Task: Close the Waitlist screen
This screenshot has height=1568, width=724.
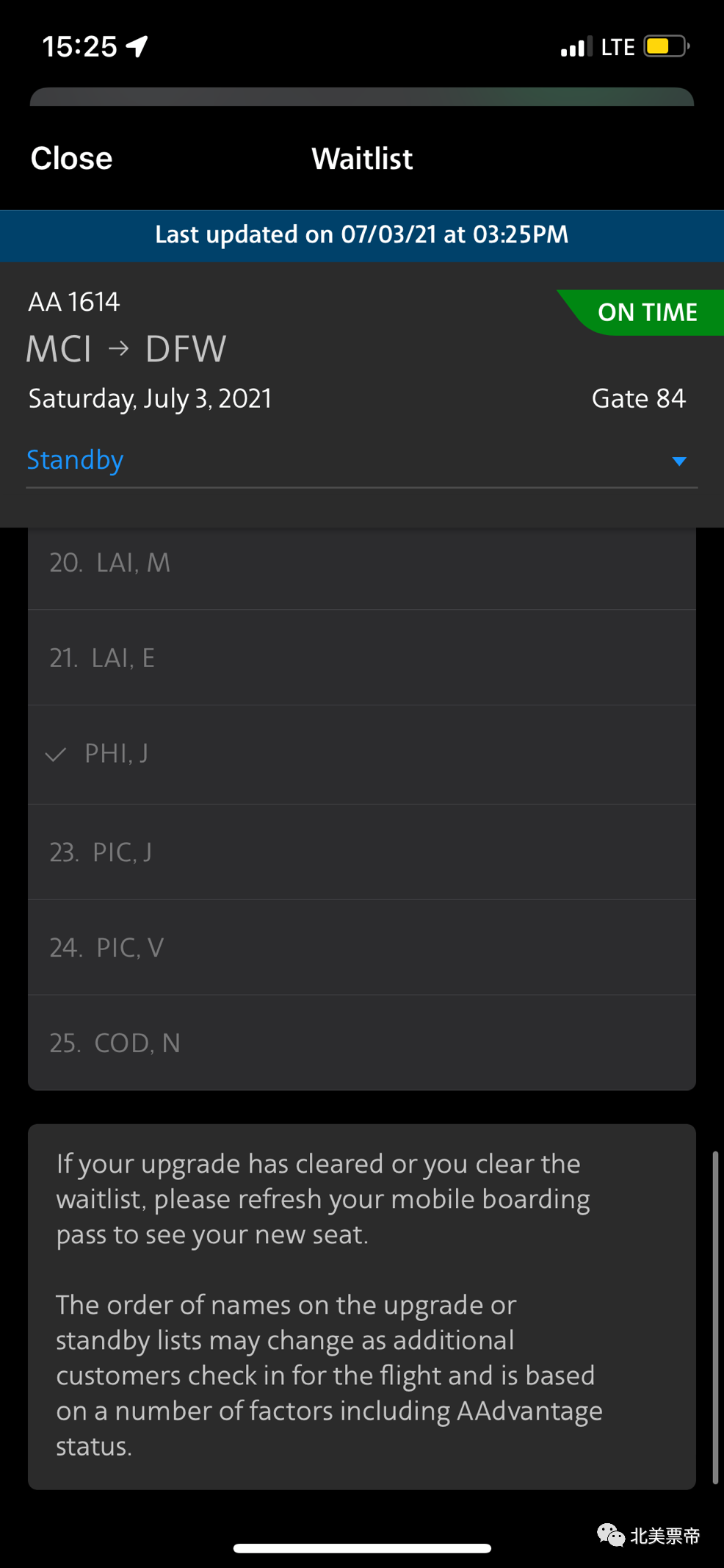Action: 71,158
